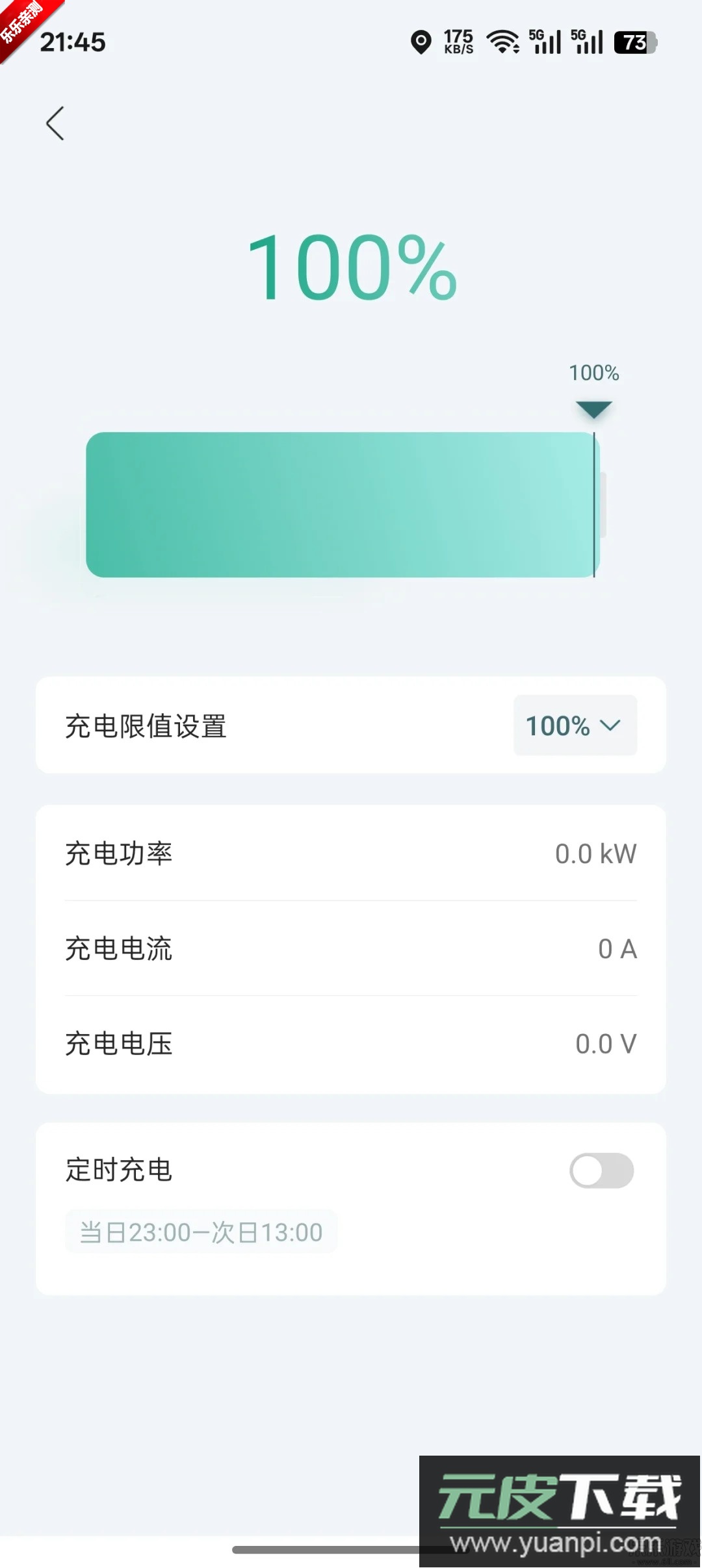Select the 定时充电 card header
Screen dimensions: 702x1568
coord(119,1170)
